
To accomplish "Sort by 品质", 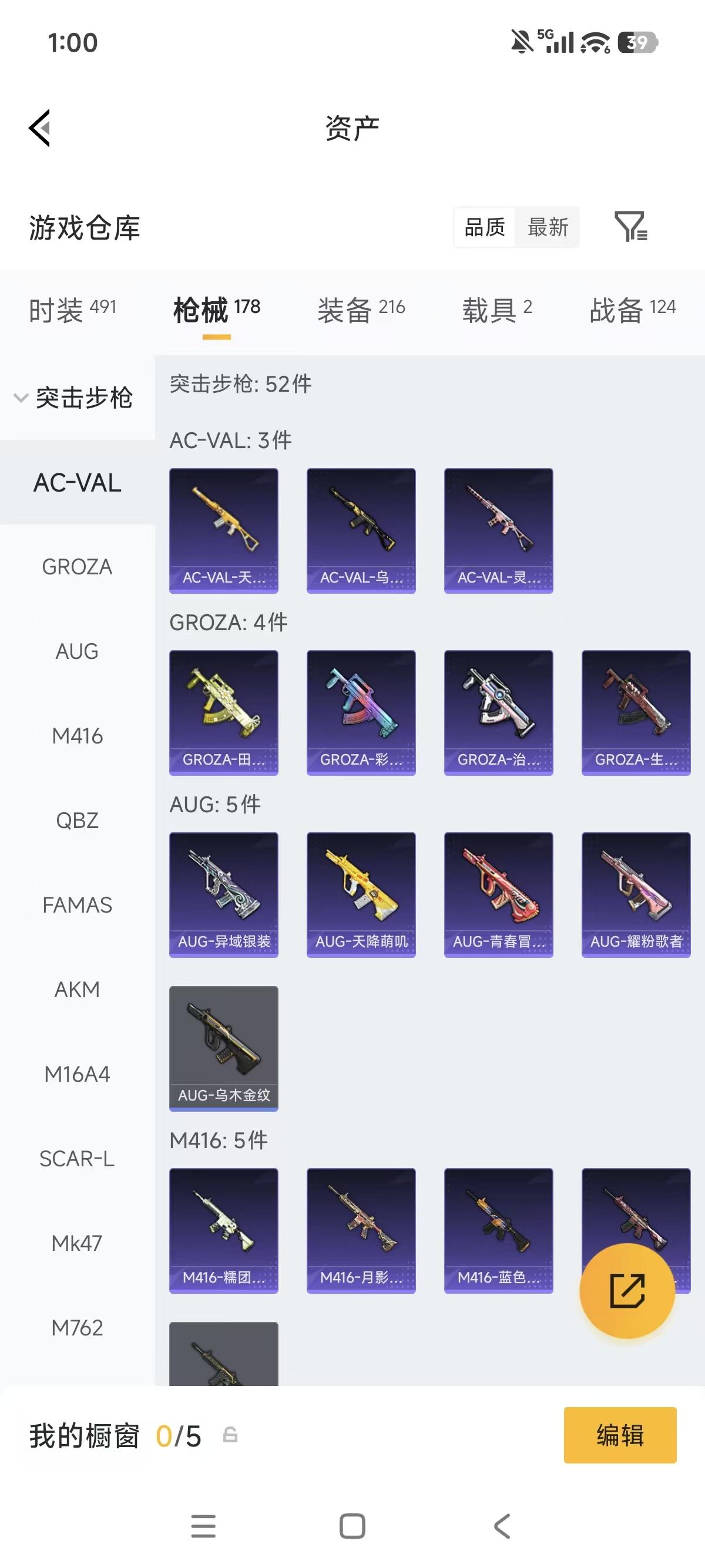I will point(485,228).
